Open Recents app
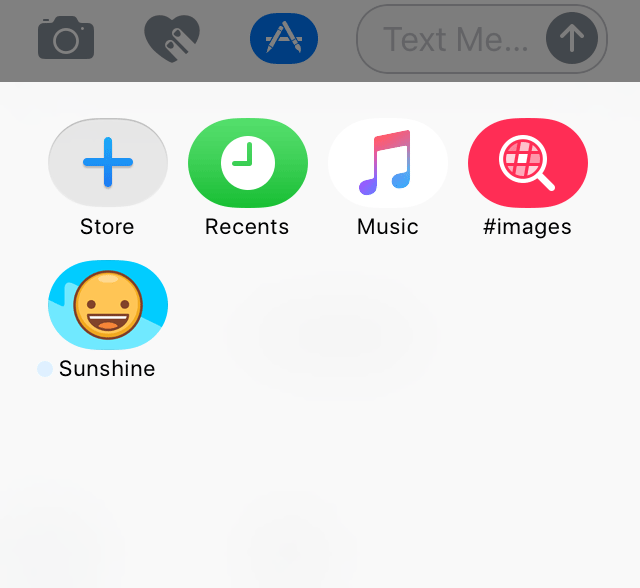Image resolution: width=640 pixels, height=588 pixels. coord(247,164)
